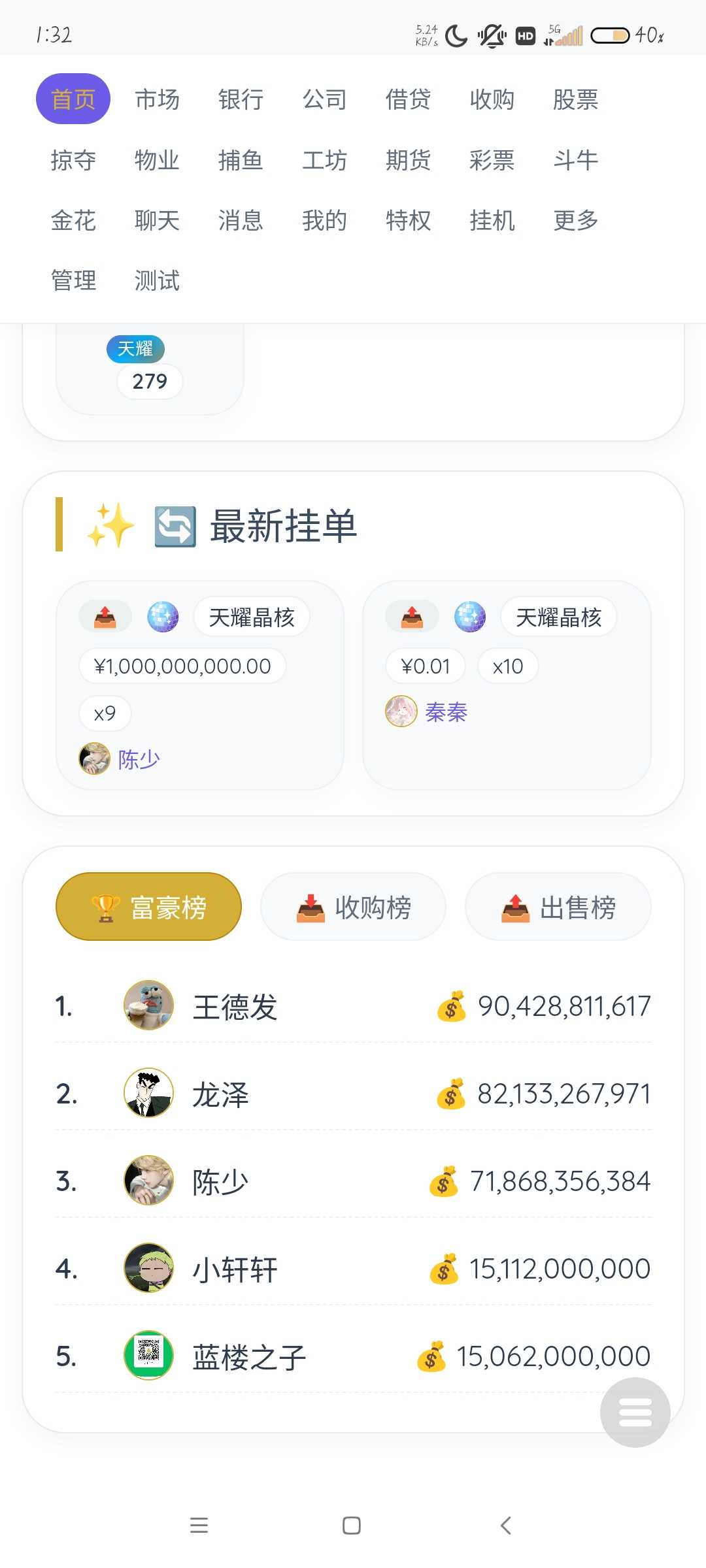This screenshot has width=706, height=1568.
Task: Open the 我的 section
Action: pyautogui.click(x=324, y=220)
